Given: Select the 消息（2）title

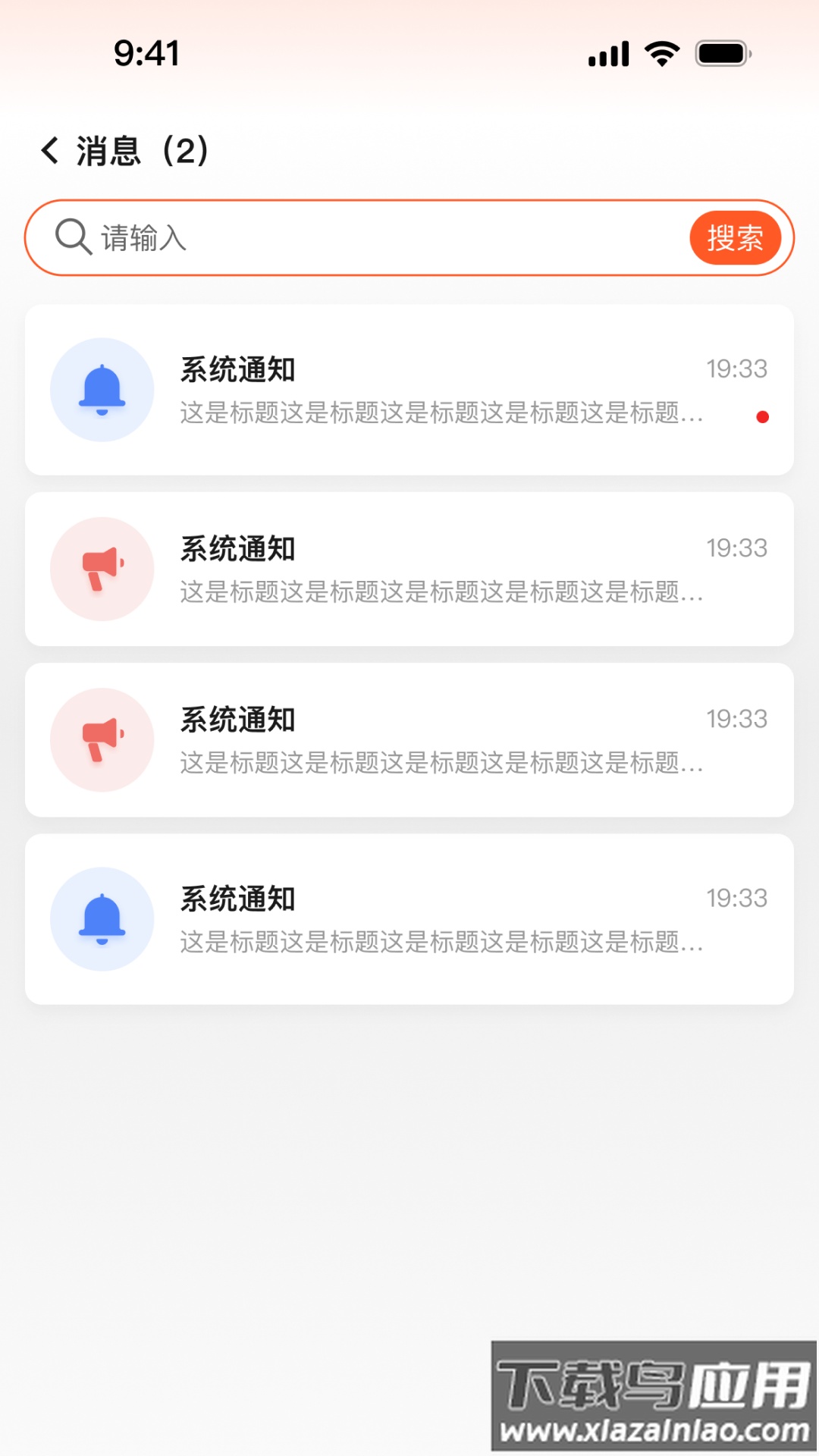Looking at the screenshot, I should pos(140,151).
